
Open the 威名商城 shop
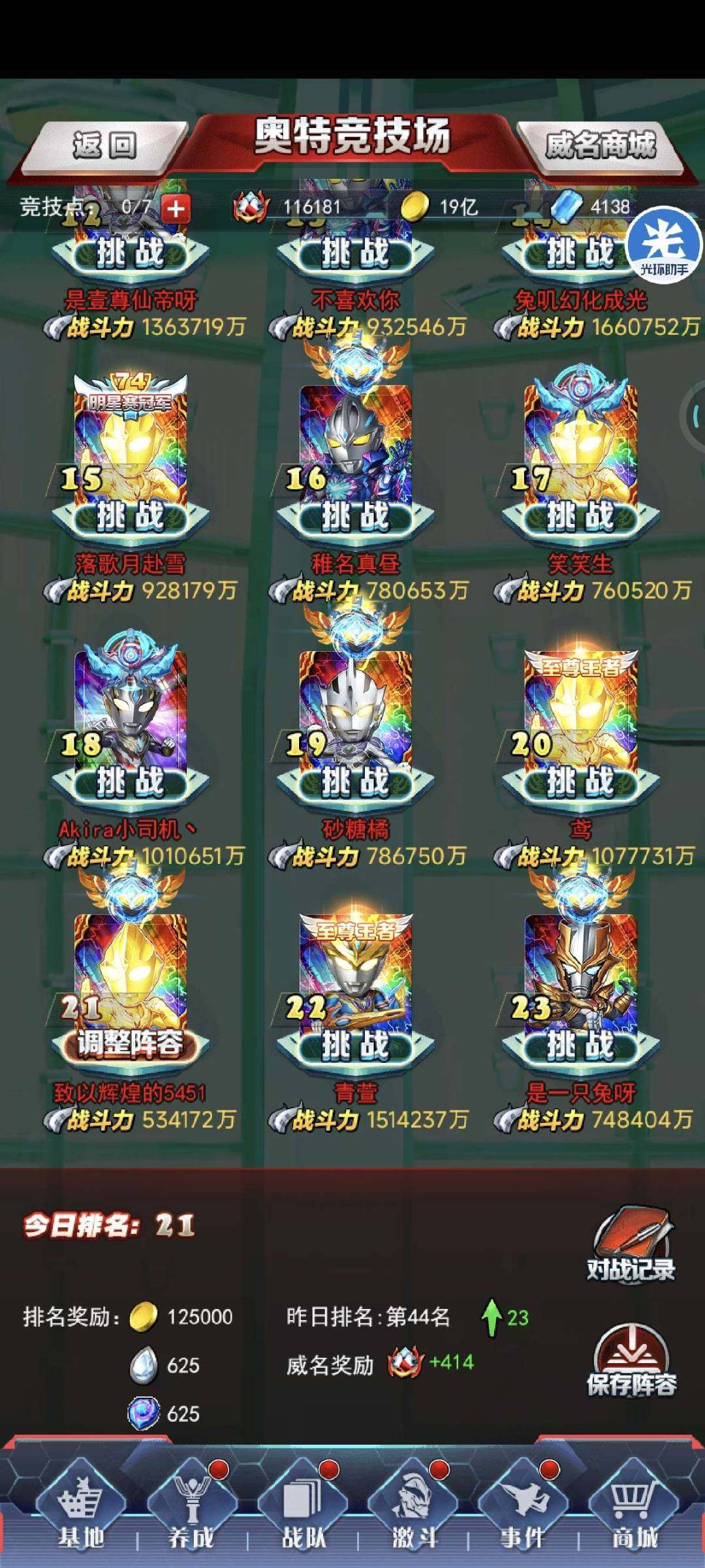[x=599, y=145]
